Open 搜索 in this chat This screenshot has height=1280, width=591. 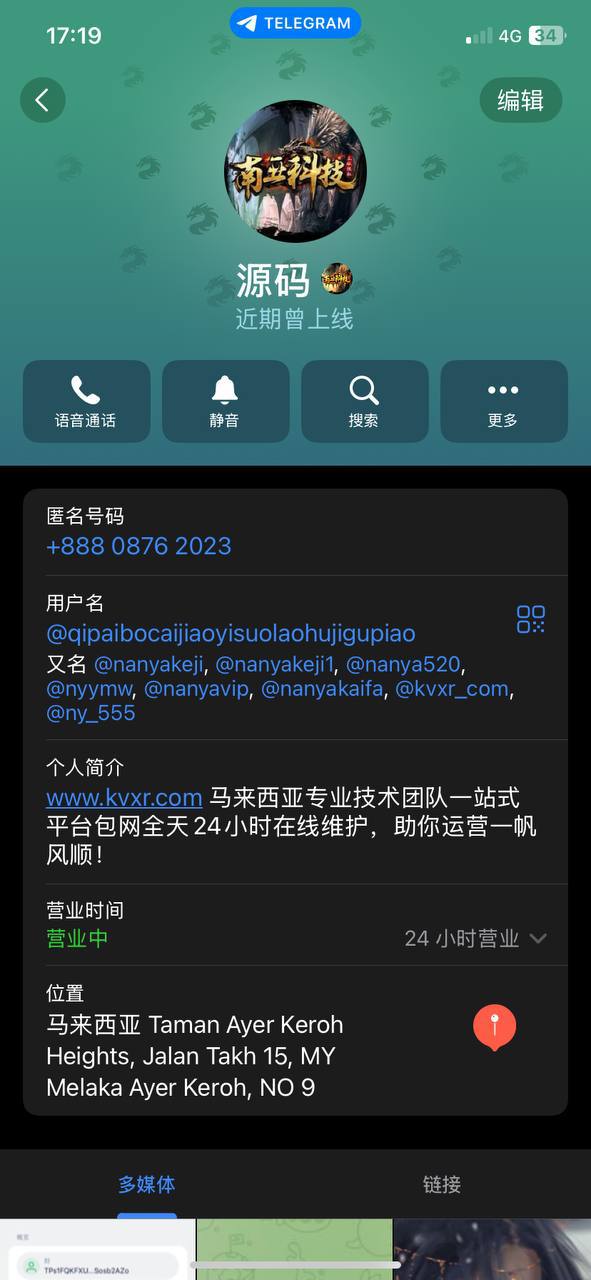(x=364, y=401)
